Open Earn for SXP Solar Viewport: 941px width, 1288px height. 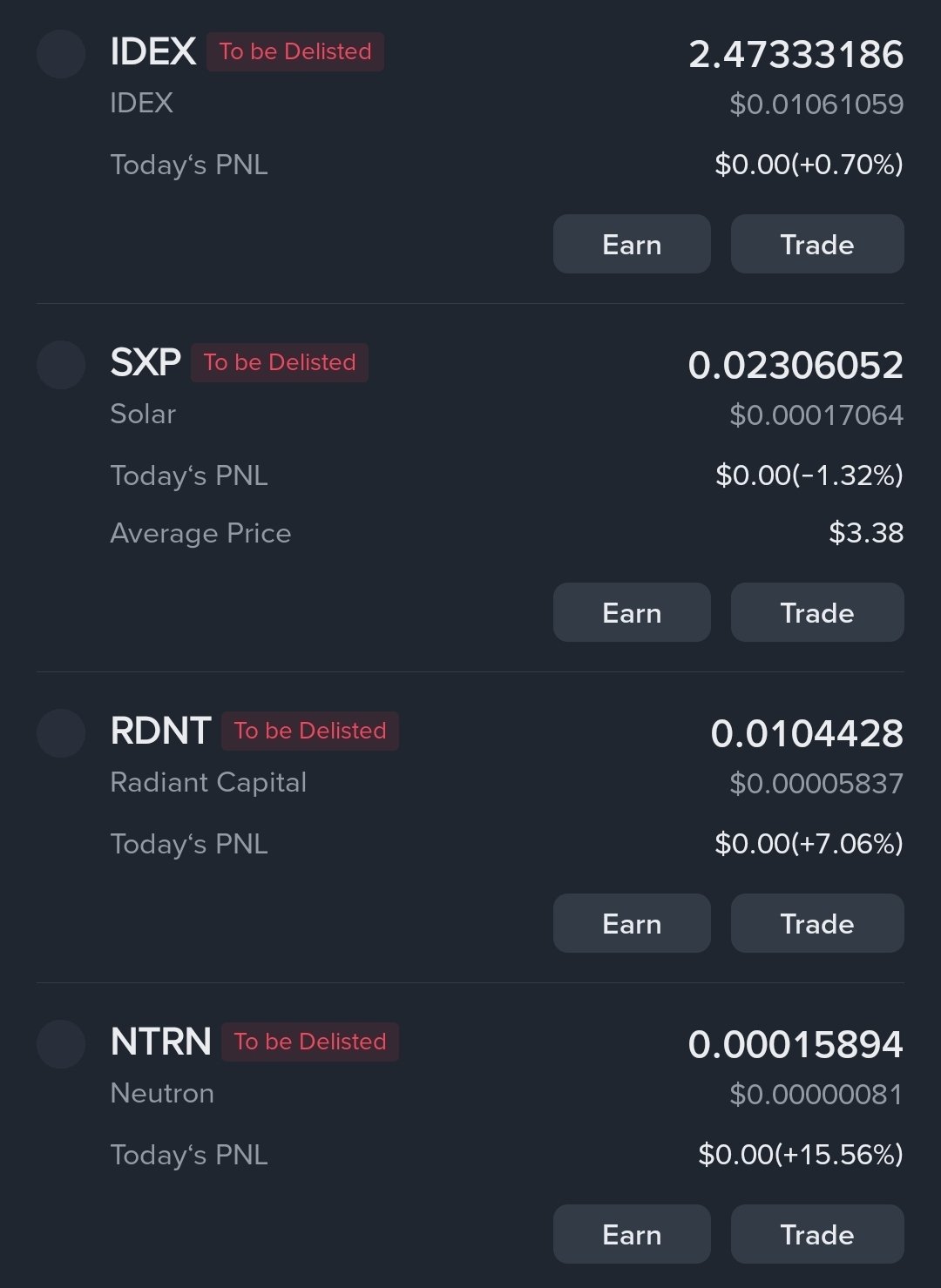[632, 613]
